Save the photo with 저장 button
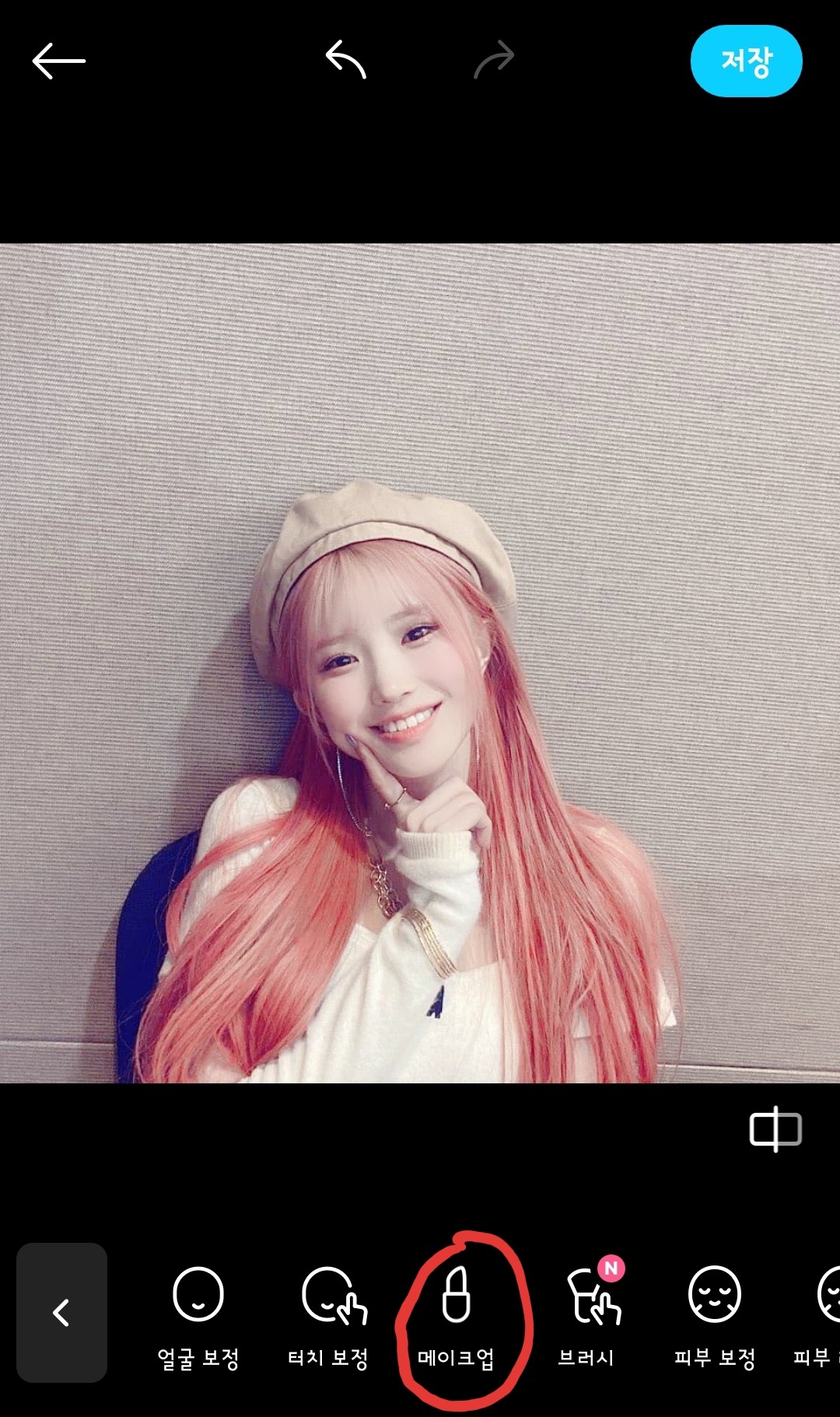Viewport: 840px width, 1417px height. click(x=746, y=61)
